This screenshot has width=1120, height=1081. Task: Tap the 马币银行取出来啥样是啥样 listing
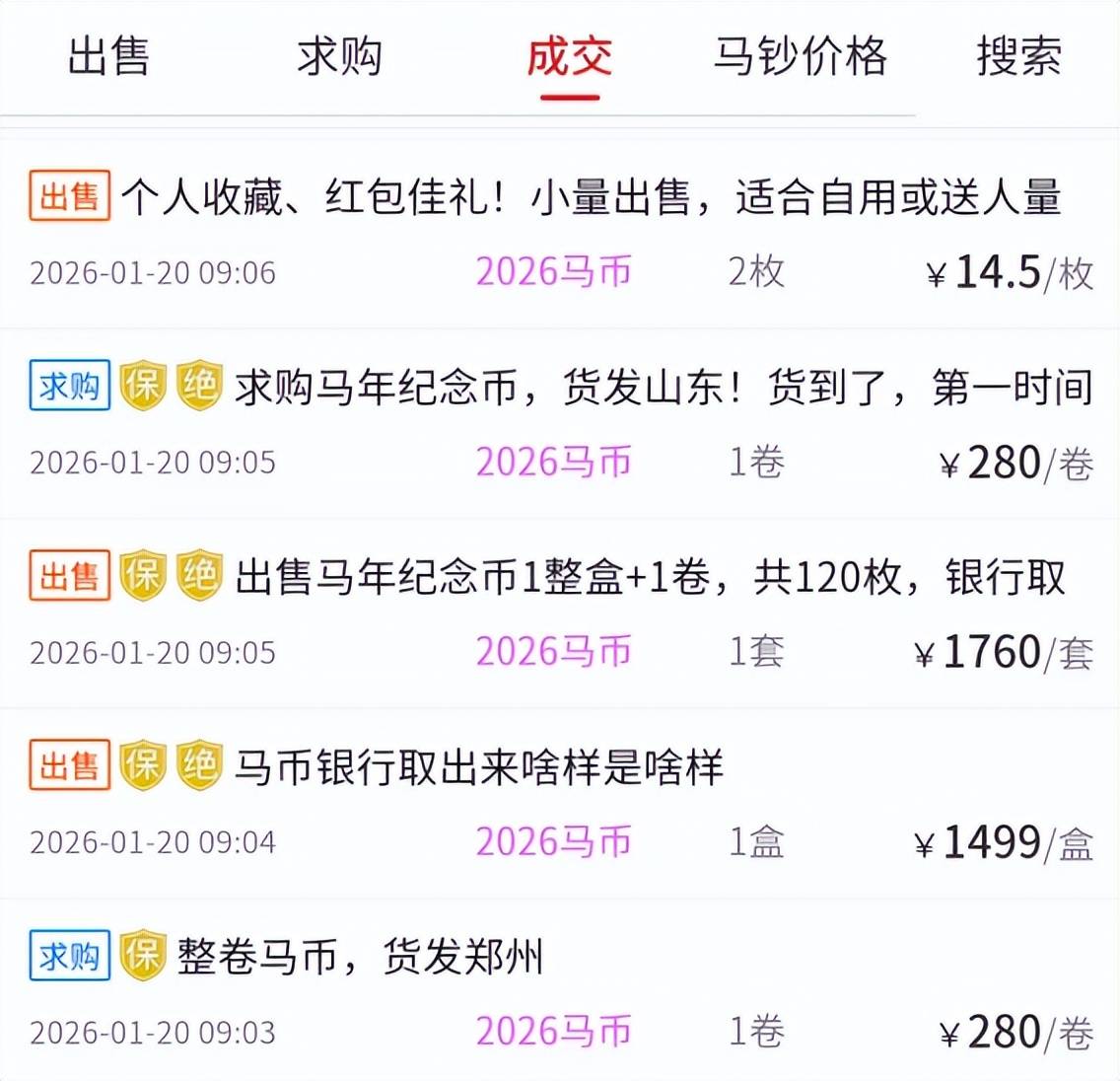pyautogui.click(x=478, y=767)
